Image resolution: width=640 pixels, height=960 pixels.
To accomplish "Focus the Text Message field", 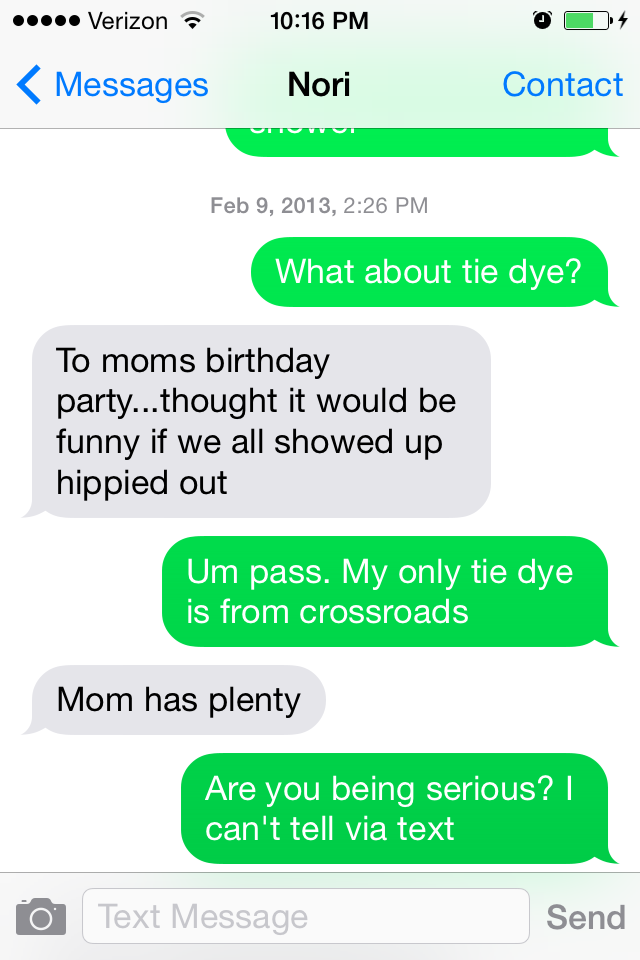I will [x=305, y=916].
